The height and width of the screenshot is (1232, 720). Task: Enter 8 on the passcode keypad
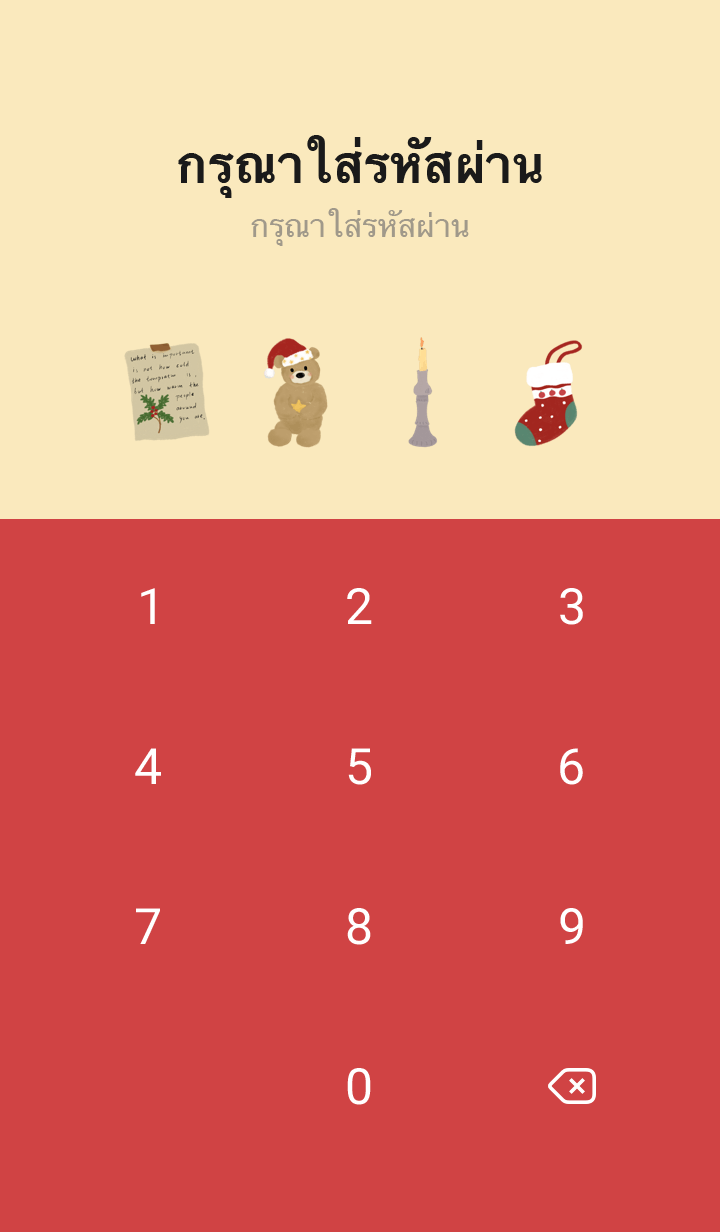click(359, 927)
